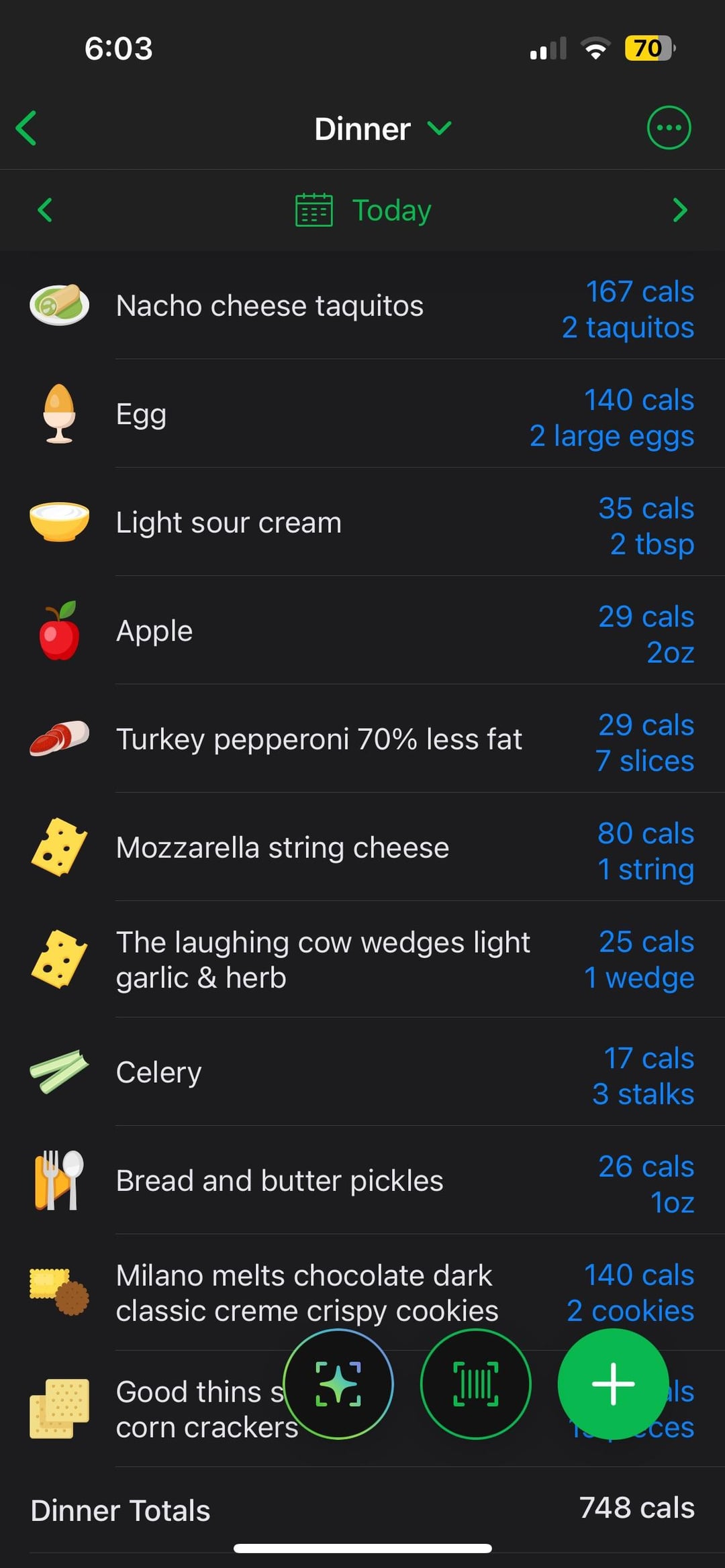Viewport: 725px width, 1568px height.
Task: Open the Nacho cheese taquitos entry
Action: pos(362,305)
